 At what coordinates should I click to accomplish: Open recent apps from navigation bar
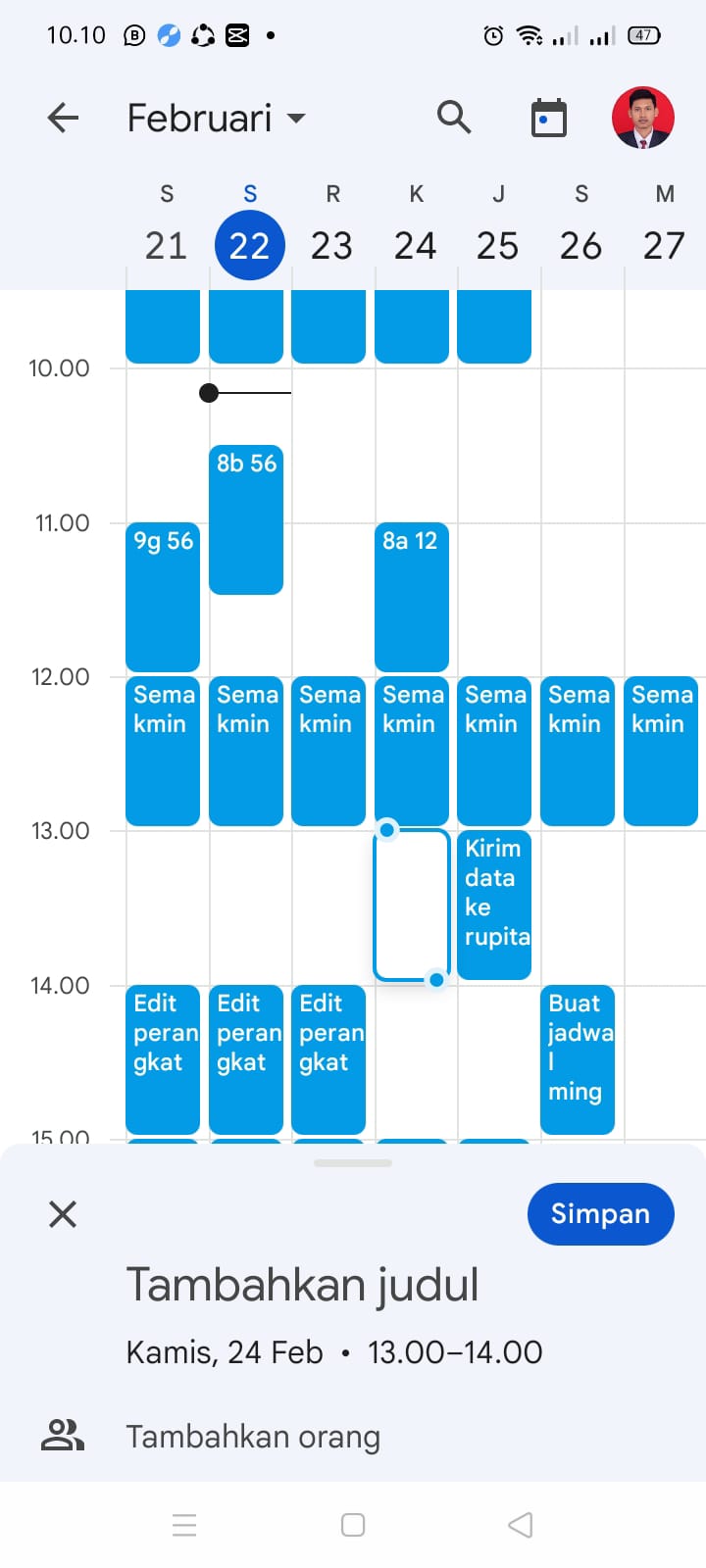[x=184, y=1525]
